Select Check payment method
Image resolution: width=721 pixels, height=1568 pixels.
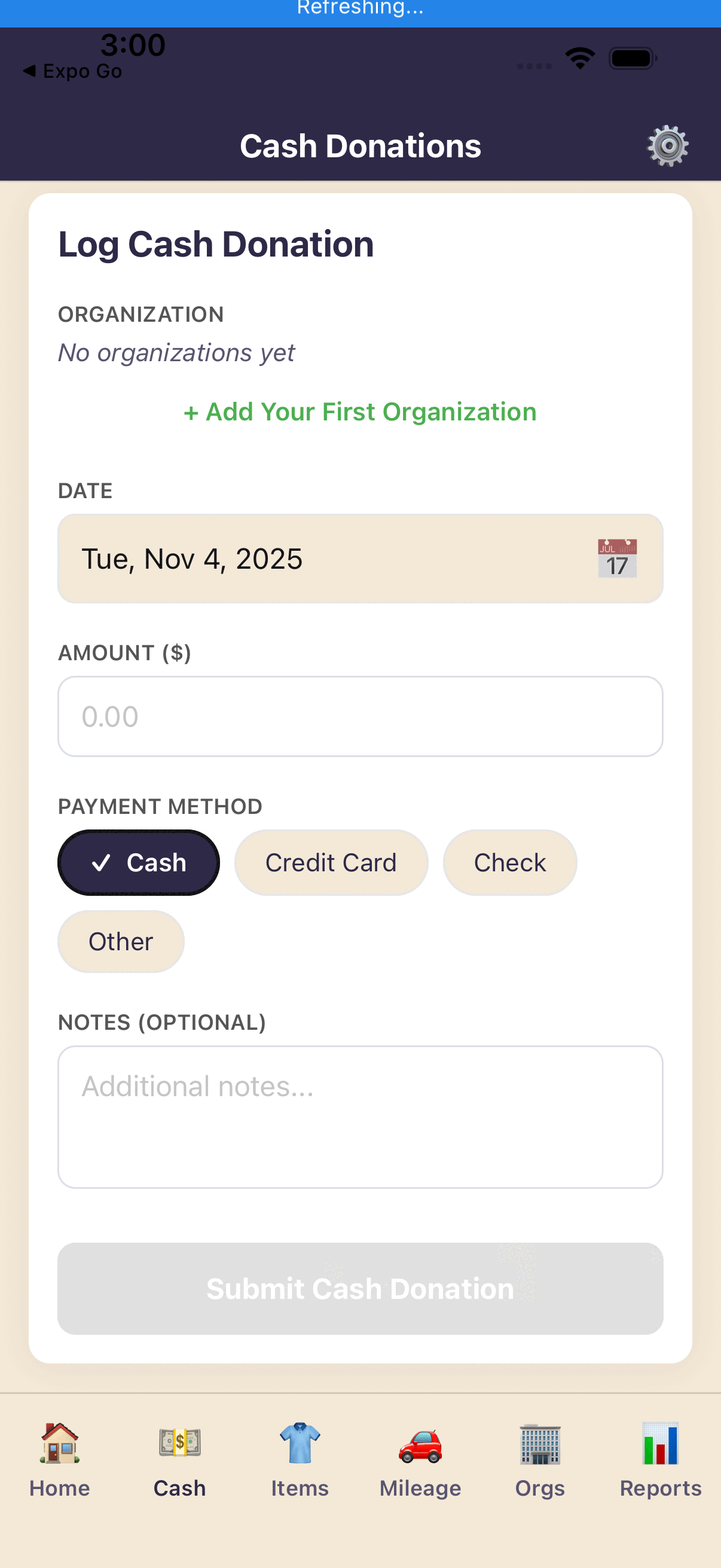click(509, 862)
